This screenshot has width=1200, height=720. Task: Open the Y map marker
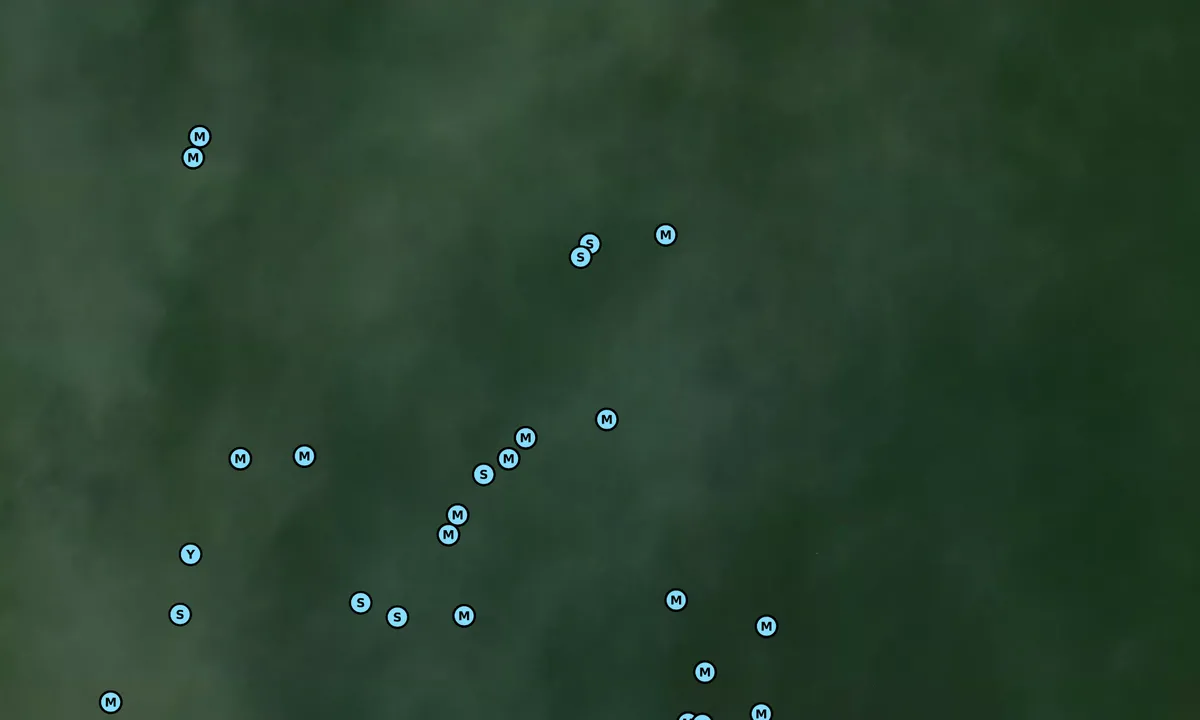tap(190, 554)
